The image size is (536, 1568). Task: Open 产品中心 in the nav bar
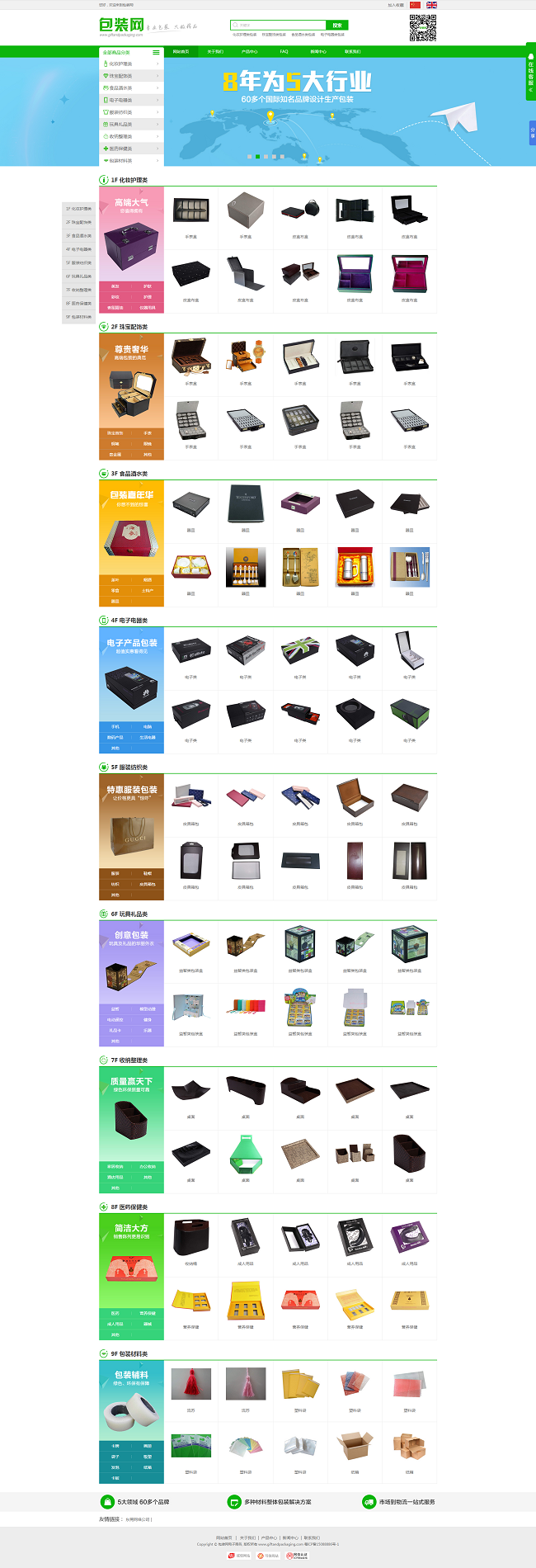coord(249,51)
